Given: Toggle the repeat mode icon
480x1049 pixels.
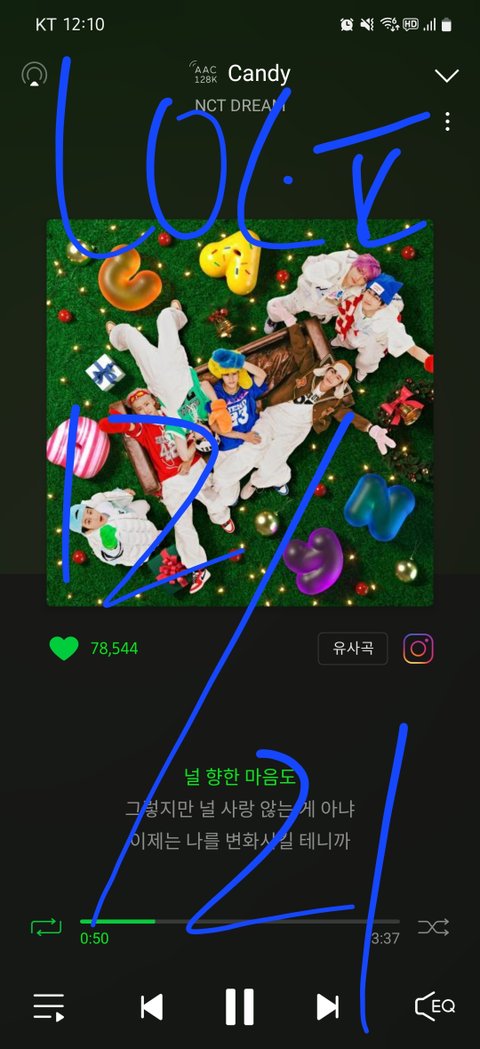Looking at the screenshot, I should pos(46,927).
